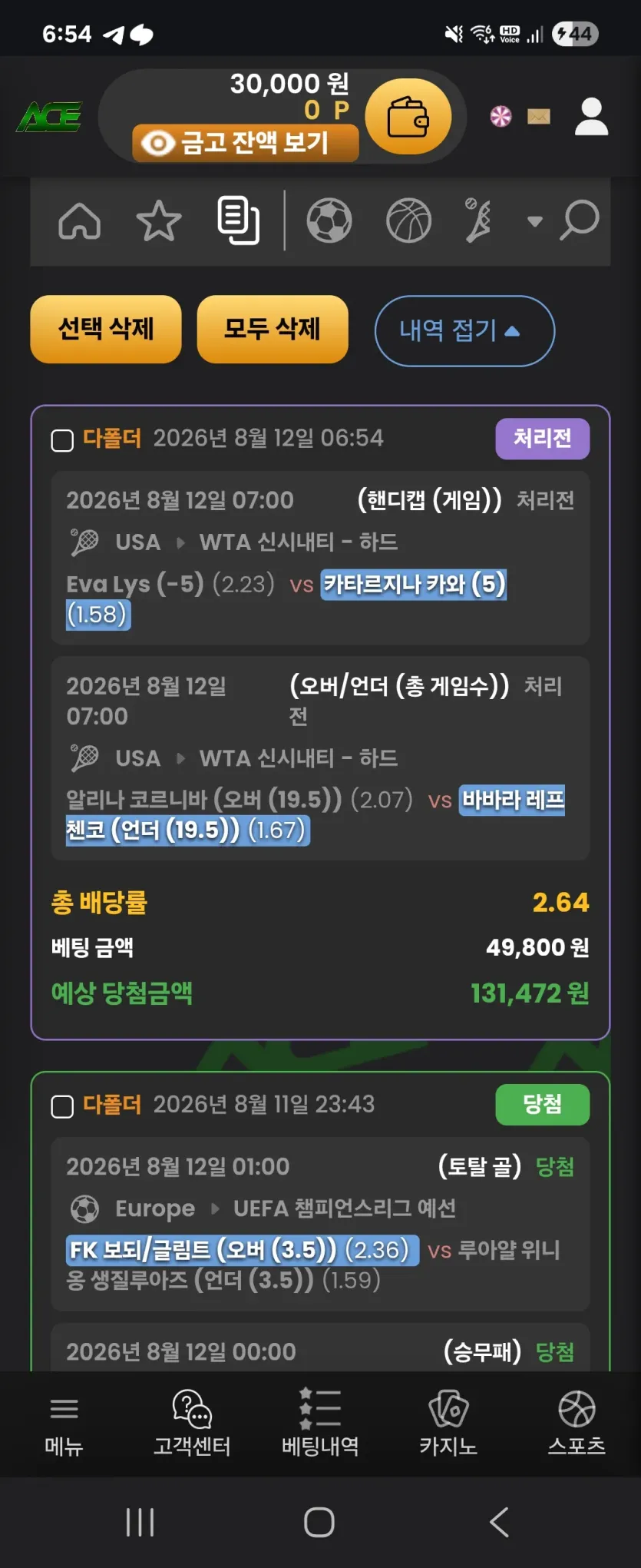
Task: Select the soccer ball sport filter
Action: pos(329,221)
